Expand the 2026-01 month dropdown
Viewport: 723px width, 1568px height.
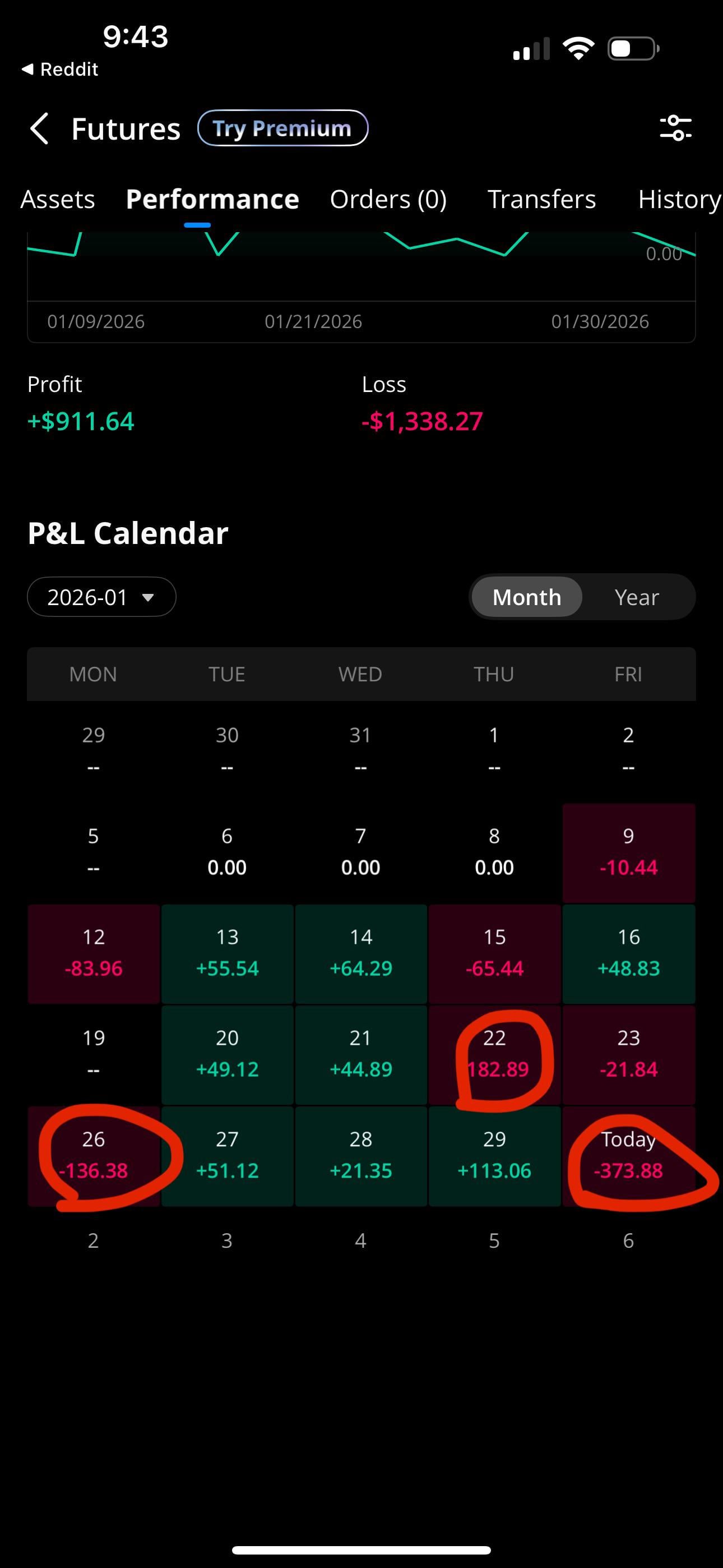[x=101, y=597]
